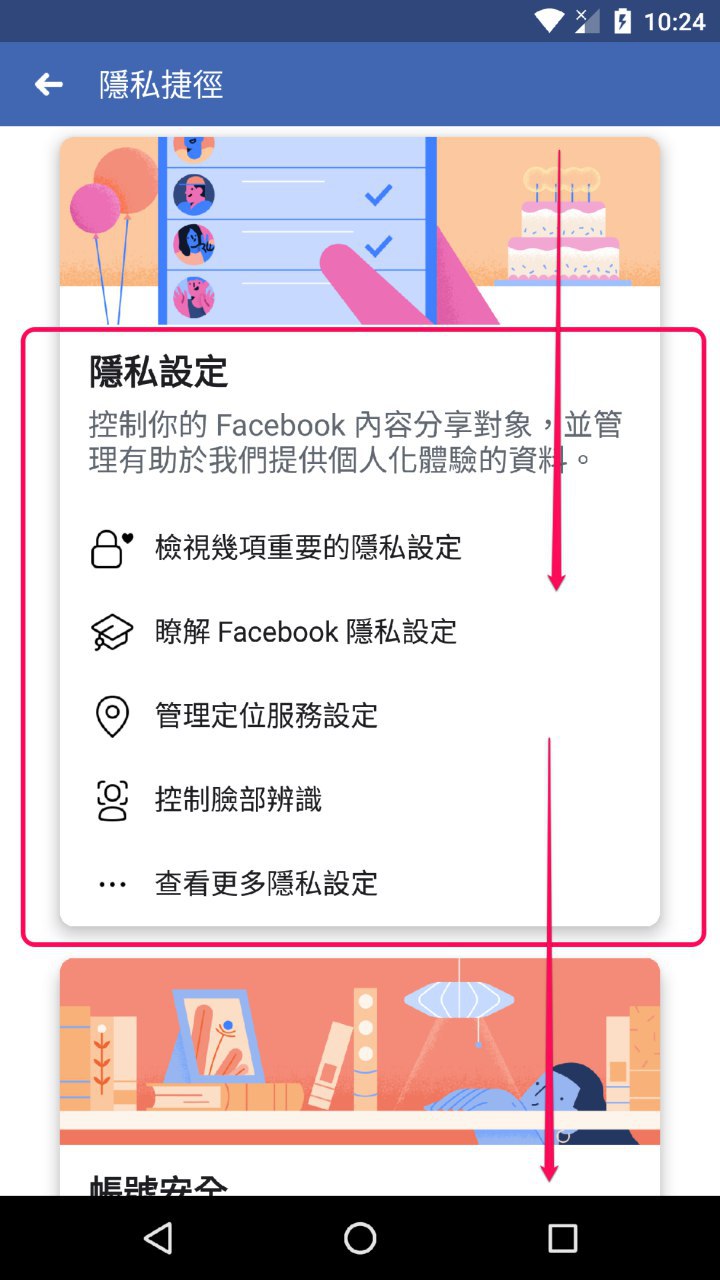Open the recent apps overview

click(x=563, y=1238)
